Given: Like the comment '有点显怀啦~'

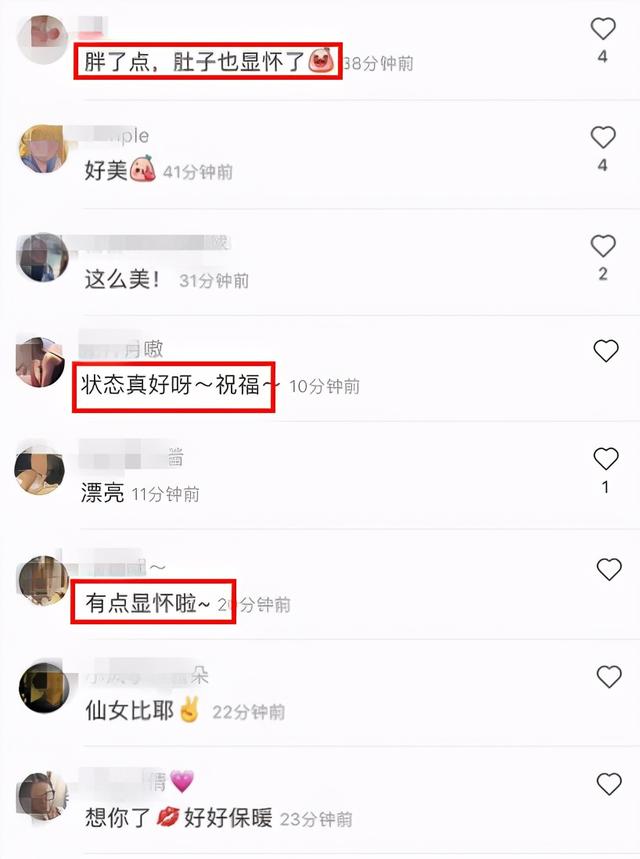Looking at the screenshot, I should [608, 569].
